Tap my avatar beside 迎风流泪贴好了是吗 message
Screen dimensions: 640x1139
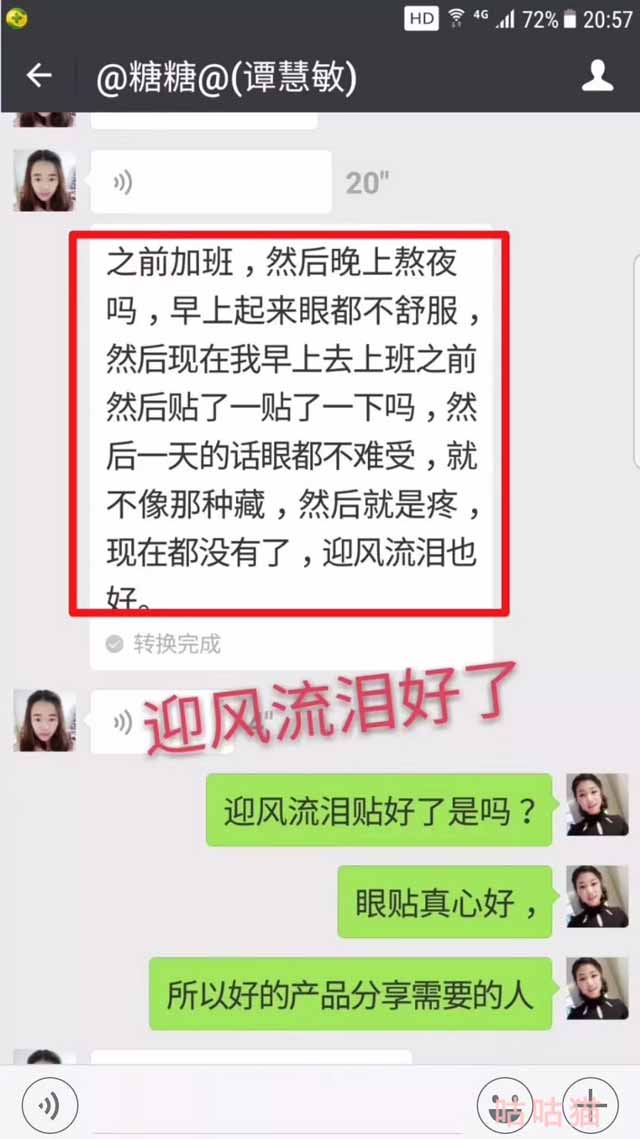(x=597, y=804)
